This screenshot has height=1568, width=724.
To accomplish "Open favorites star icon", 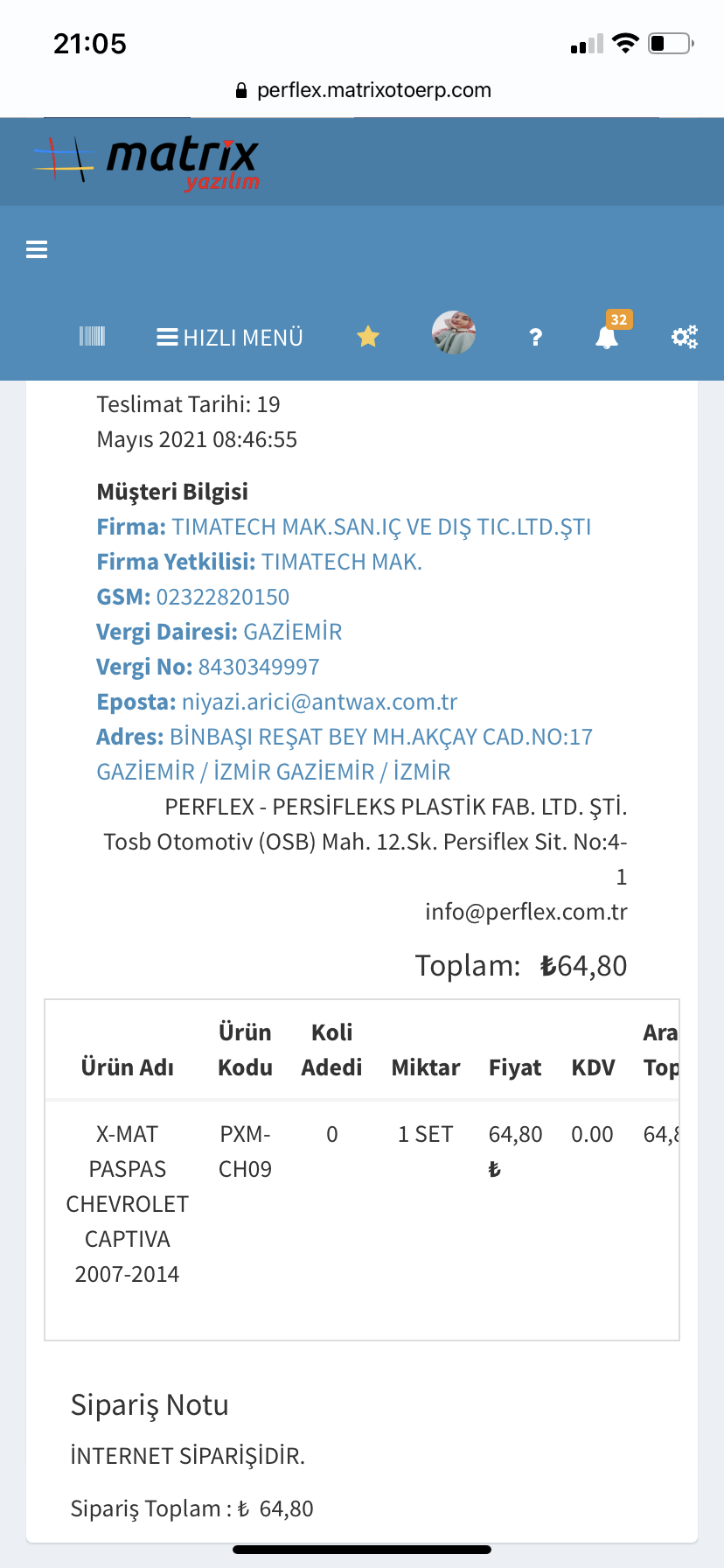I will pos(368,337).
